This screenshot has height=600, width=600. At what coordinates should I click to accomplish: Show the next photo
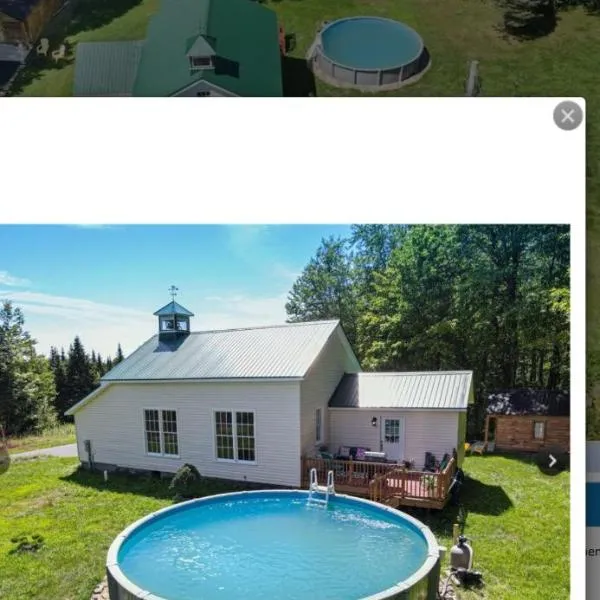click(551, 460)
